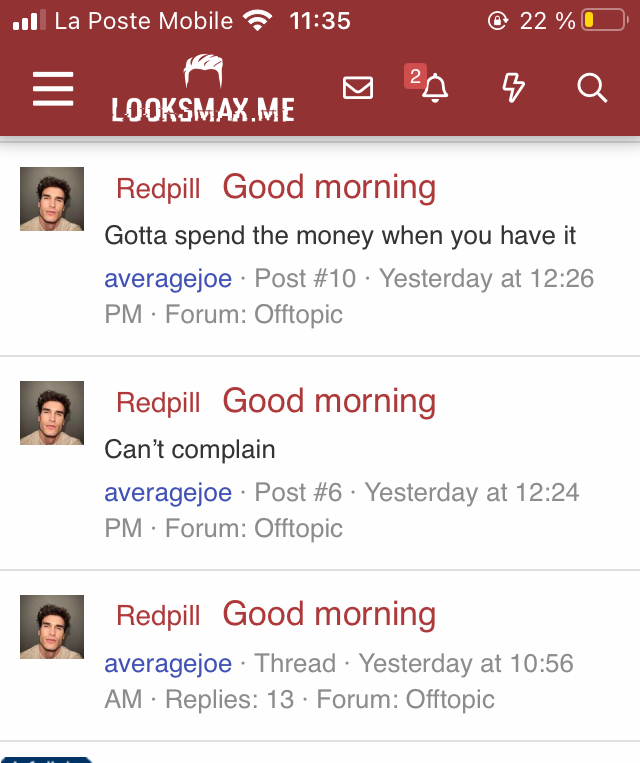Viewport: 640px width, 763px height.
Task: View averagejoe's profile from post #6
Action: point(168,492)
